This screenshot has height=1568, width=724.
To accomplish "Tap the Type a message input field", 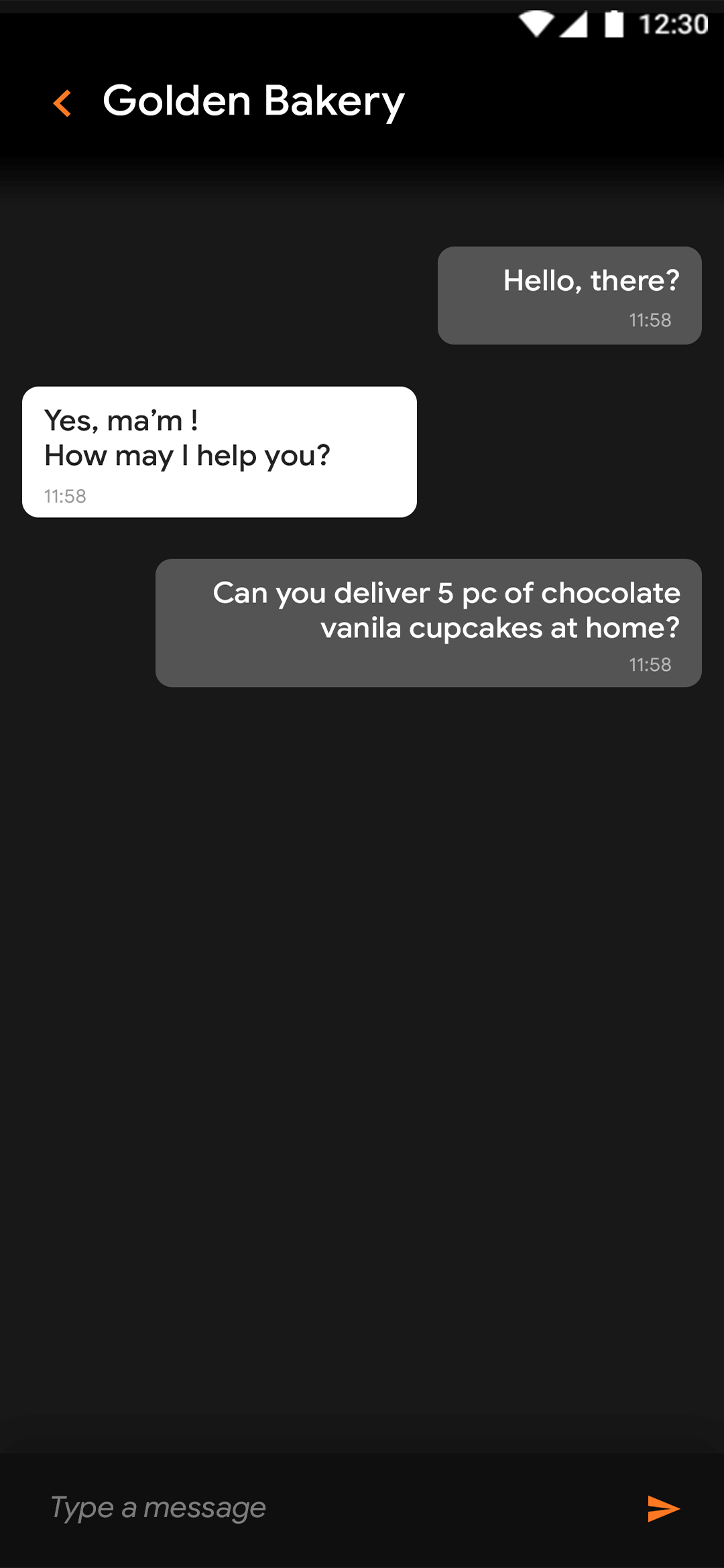I will point(158,1508).
